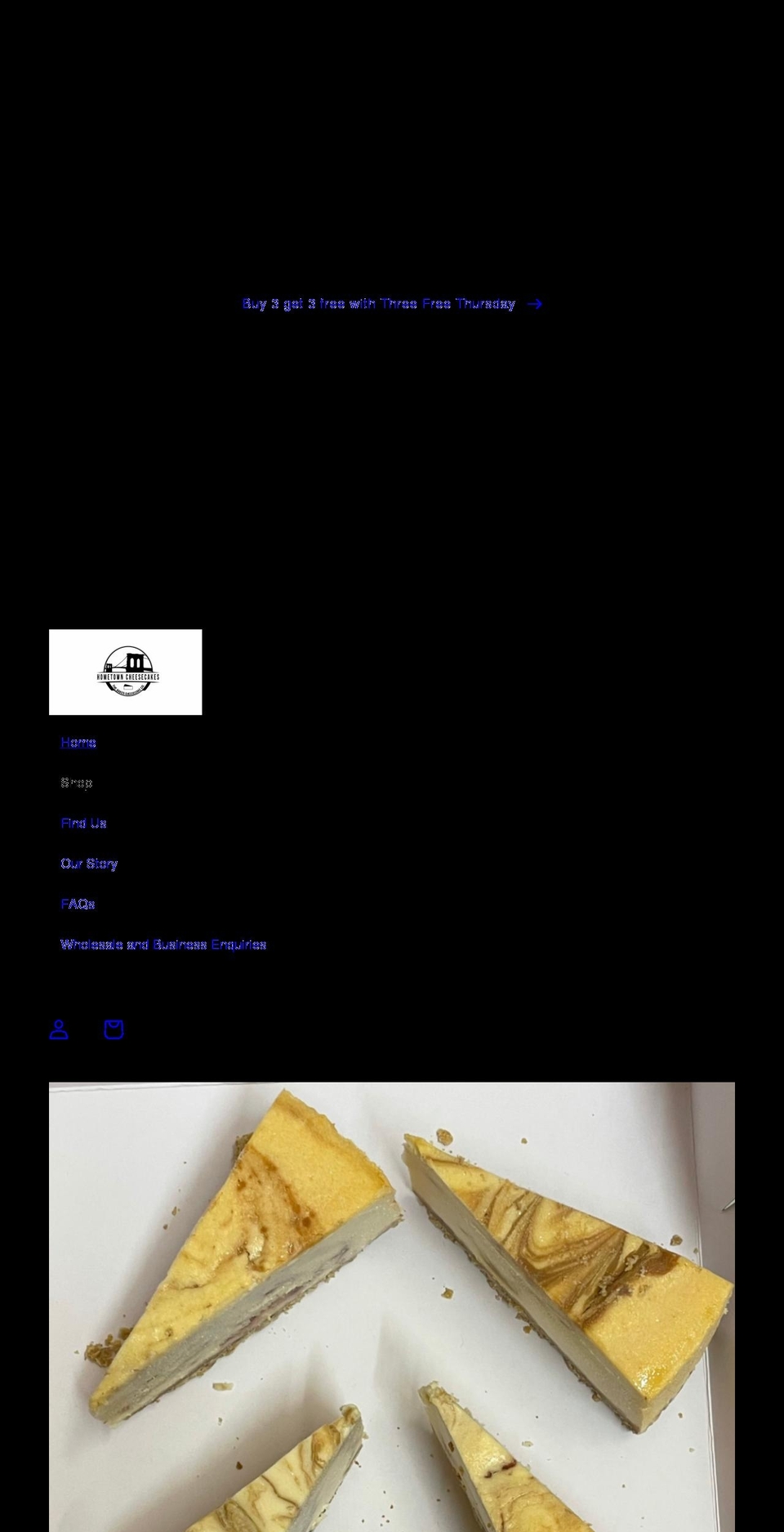784x1532 pixels.
Task: Select the profile silhouette icon in the header
Action: pos(58,1029)
